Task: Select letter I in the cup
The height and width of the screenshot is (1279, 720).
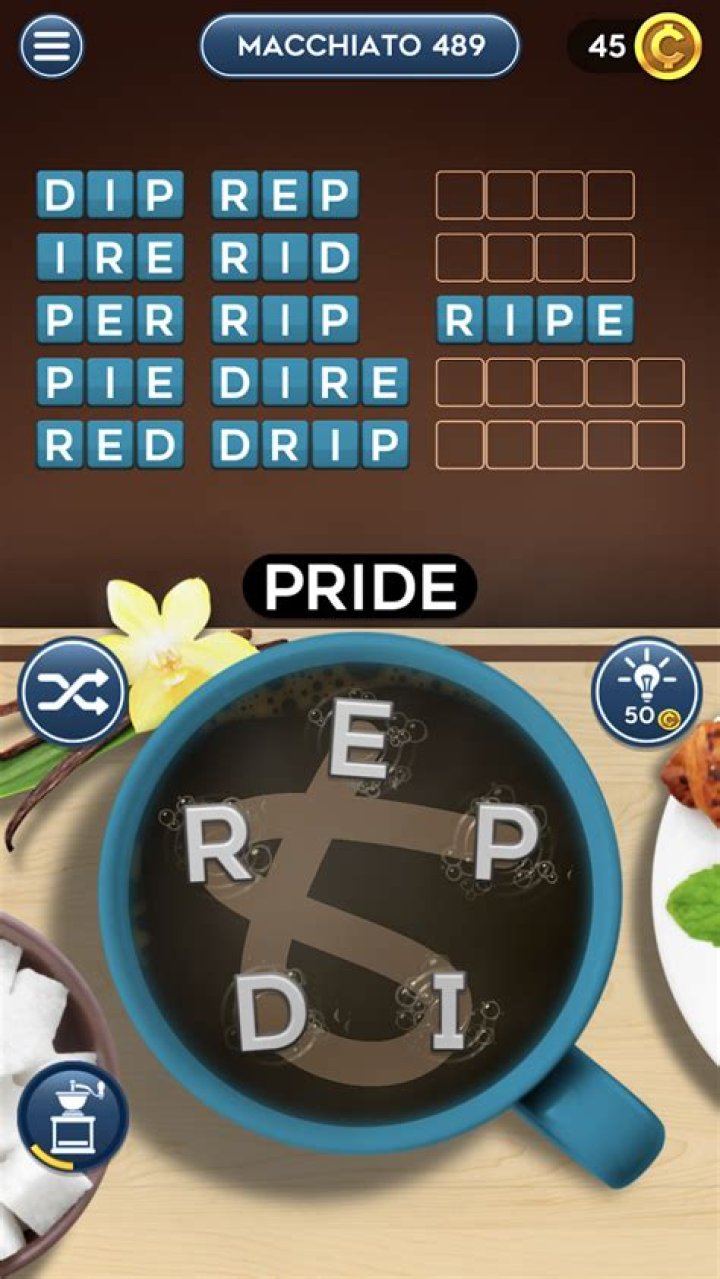Action: click(x=449, y=1011)
